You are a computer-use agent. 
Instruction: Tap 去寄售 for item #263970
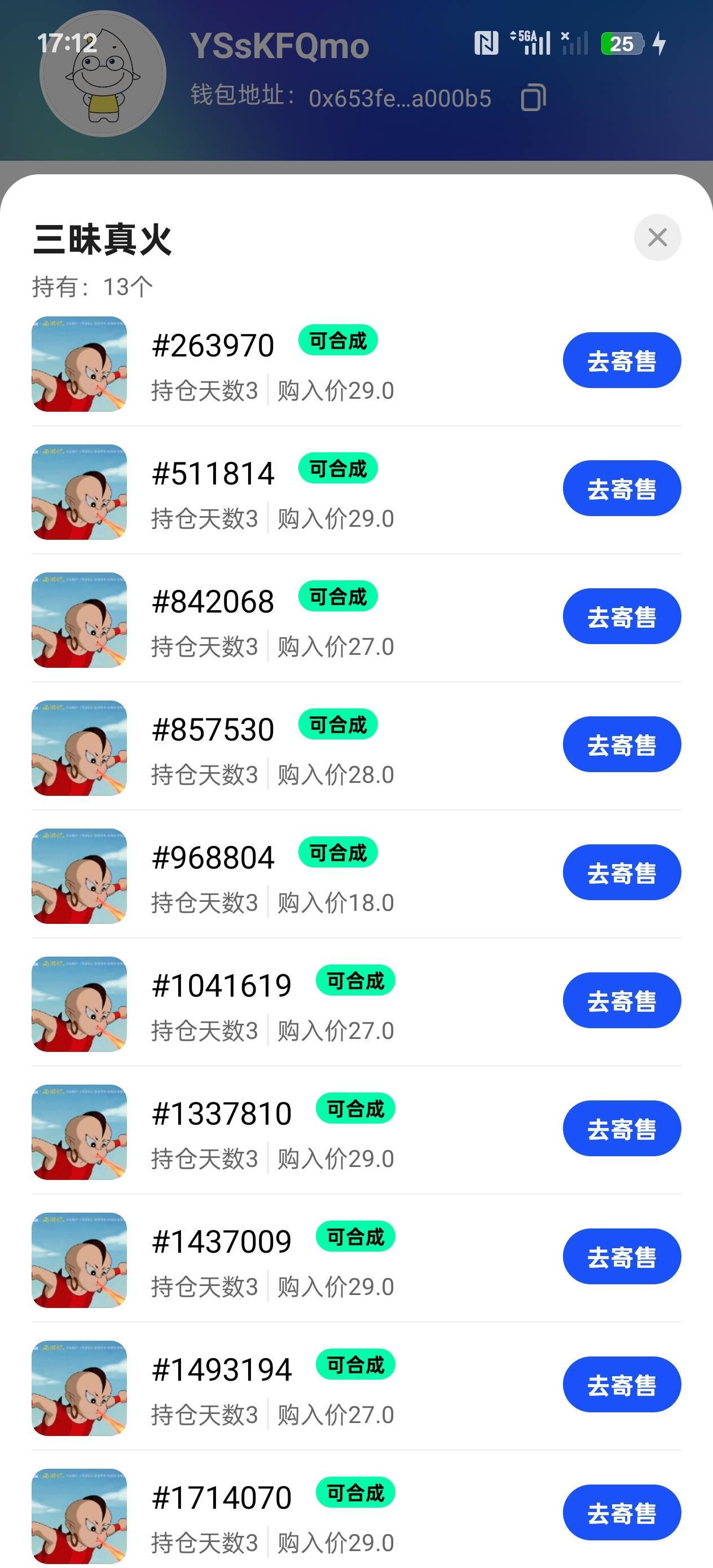[621, 360]
